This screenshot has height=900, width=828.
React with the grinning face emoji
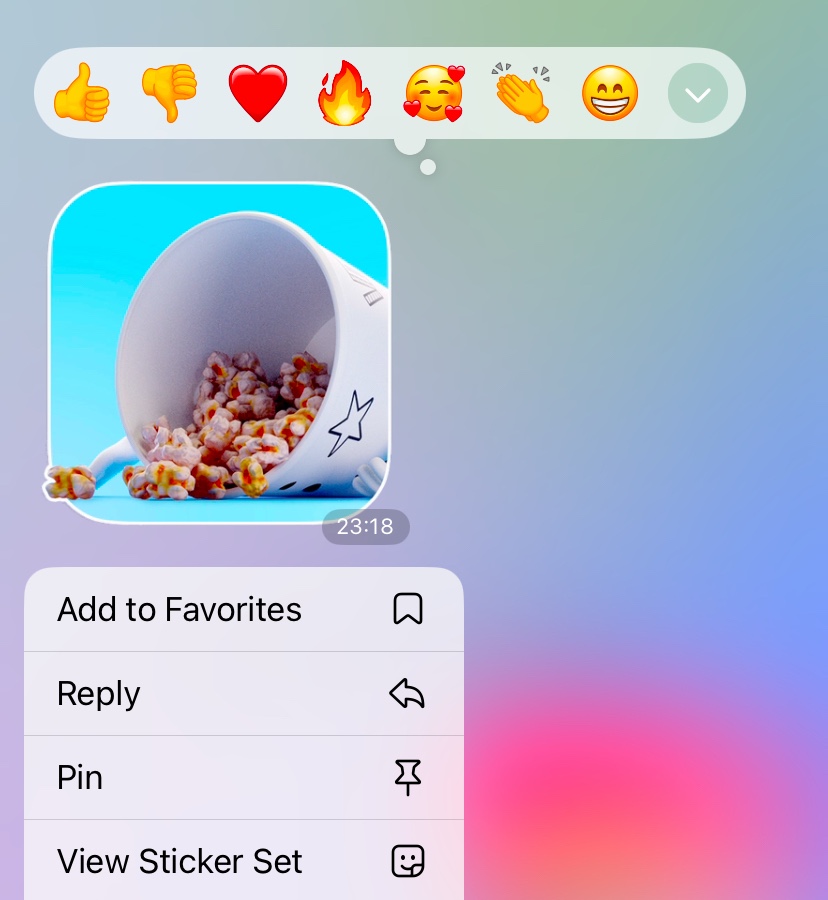609,93
